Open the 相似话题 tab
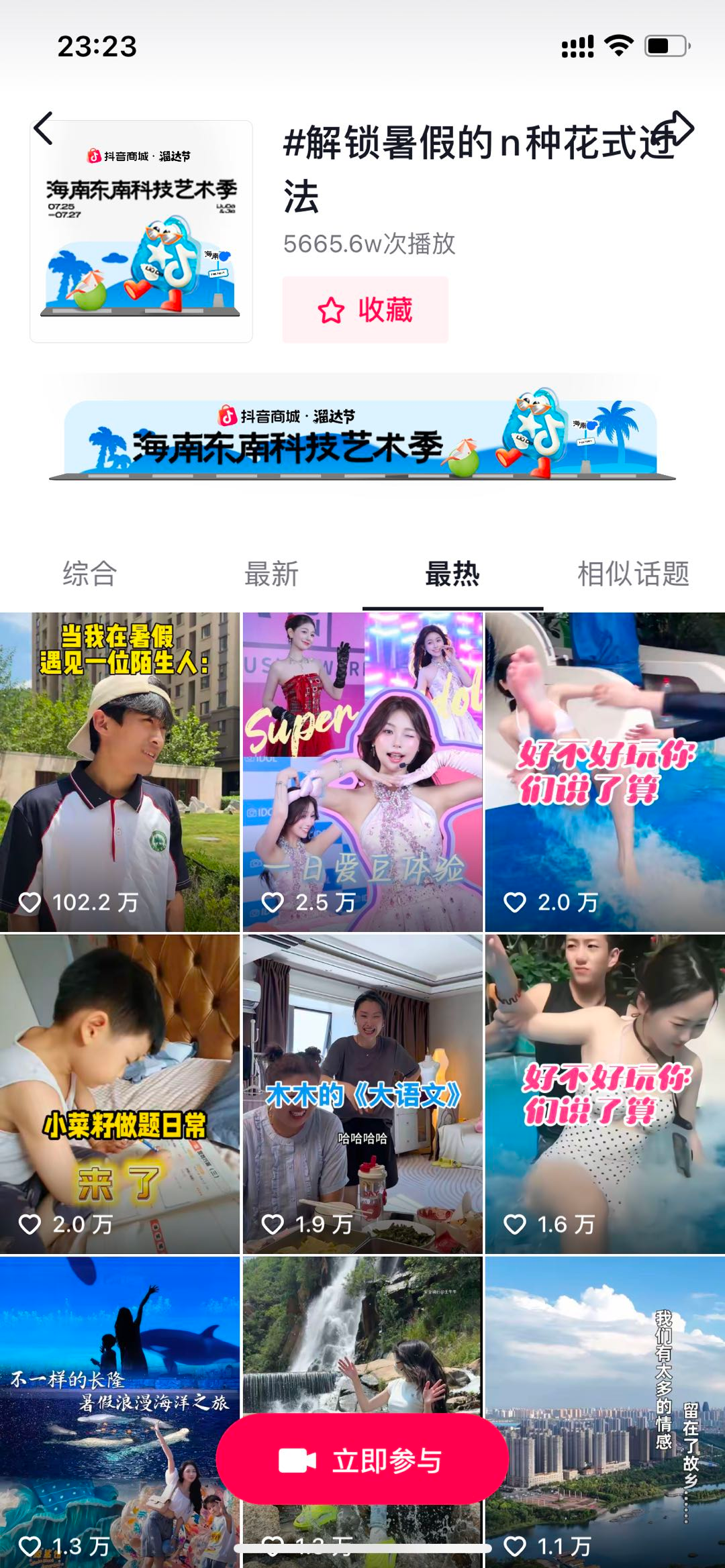This screenshot has height=1568, width=725. pos(634,574)
